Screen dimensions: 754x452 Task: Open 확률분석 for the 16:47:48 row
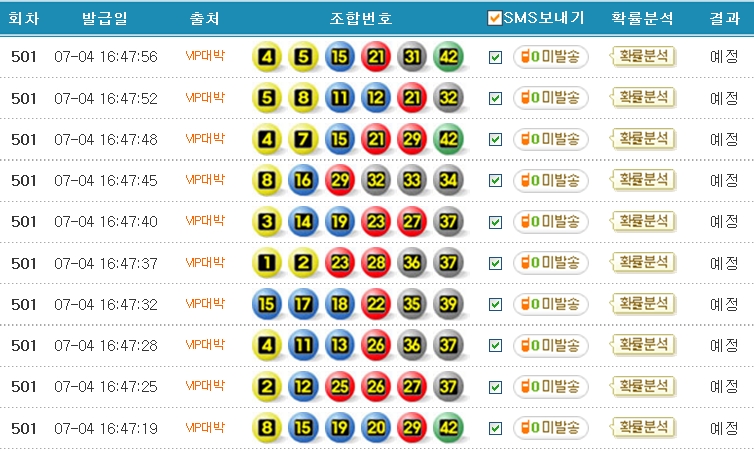643,139
